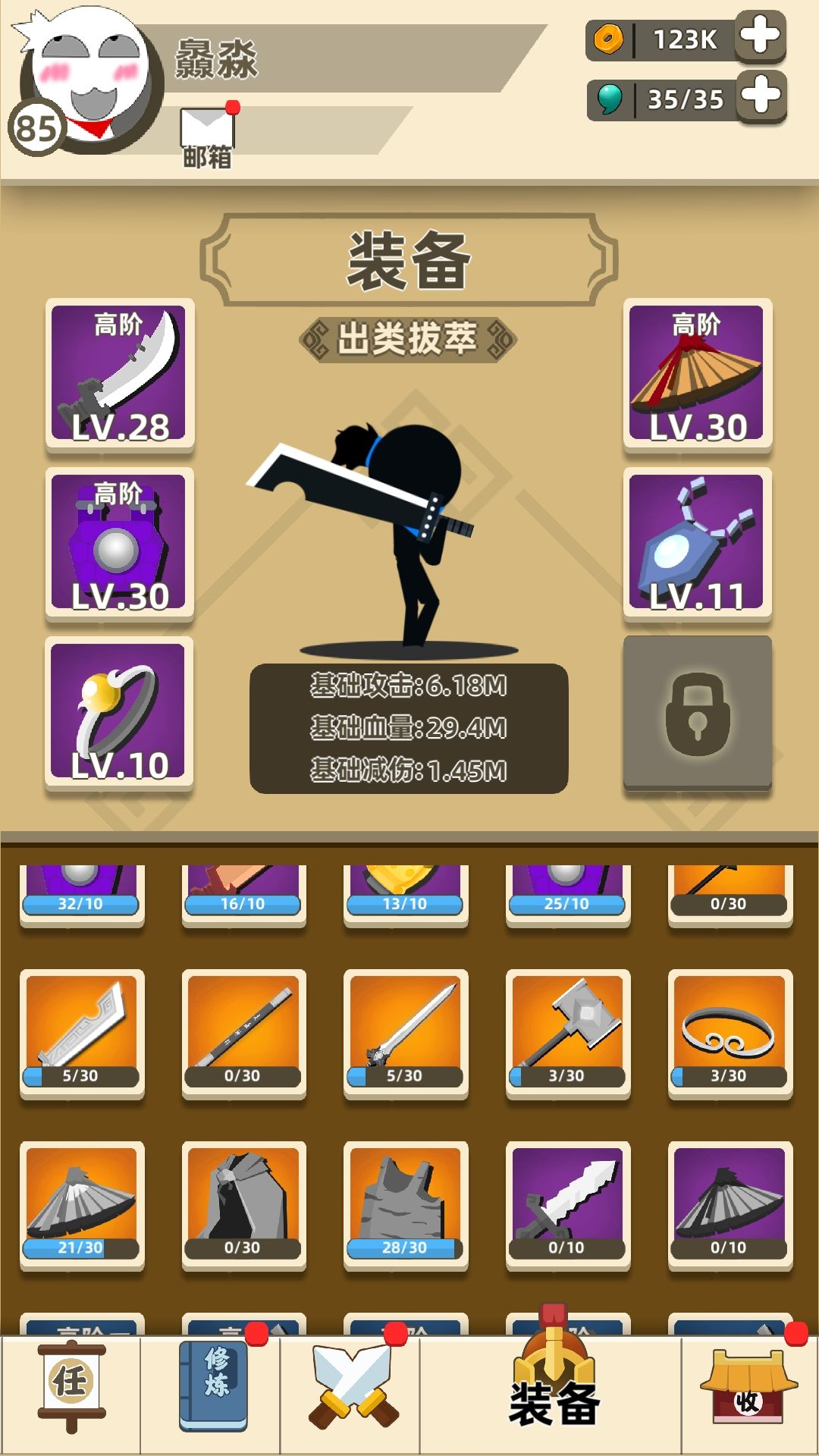The image size is (819, 1456).
Task: Tap the locked equipment slot
Action: pos(698,713)
